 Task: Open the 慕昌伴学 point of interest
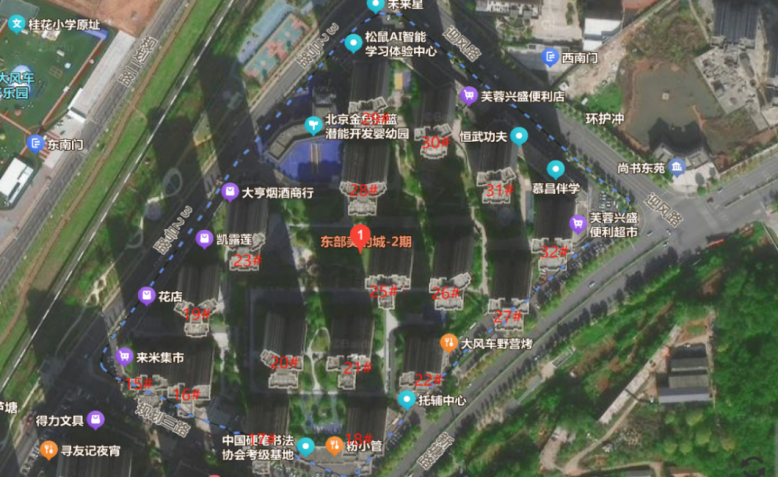click(555, 169)
